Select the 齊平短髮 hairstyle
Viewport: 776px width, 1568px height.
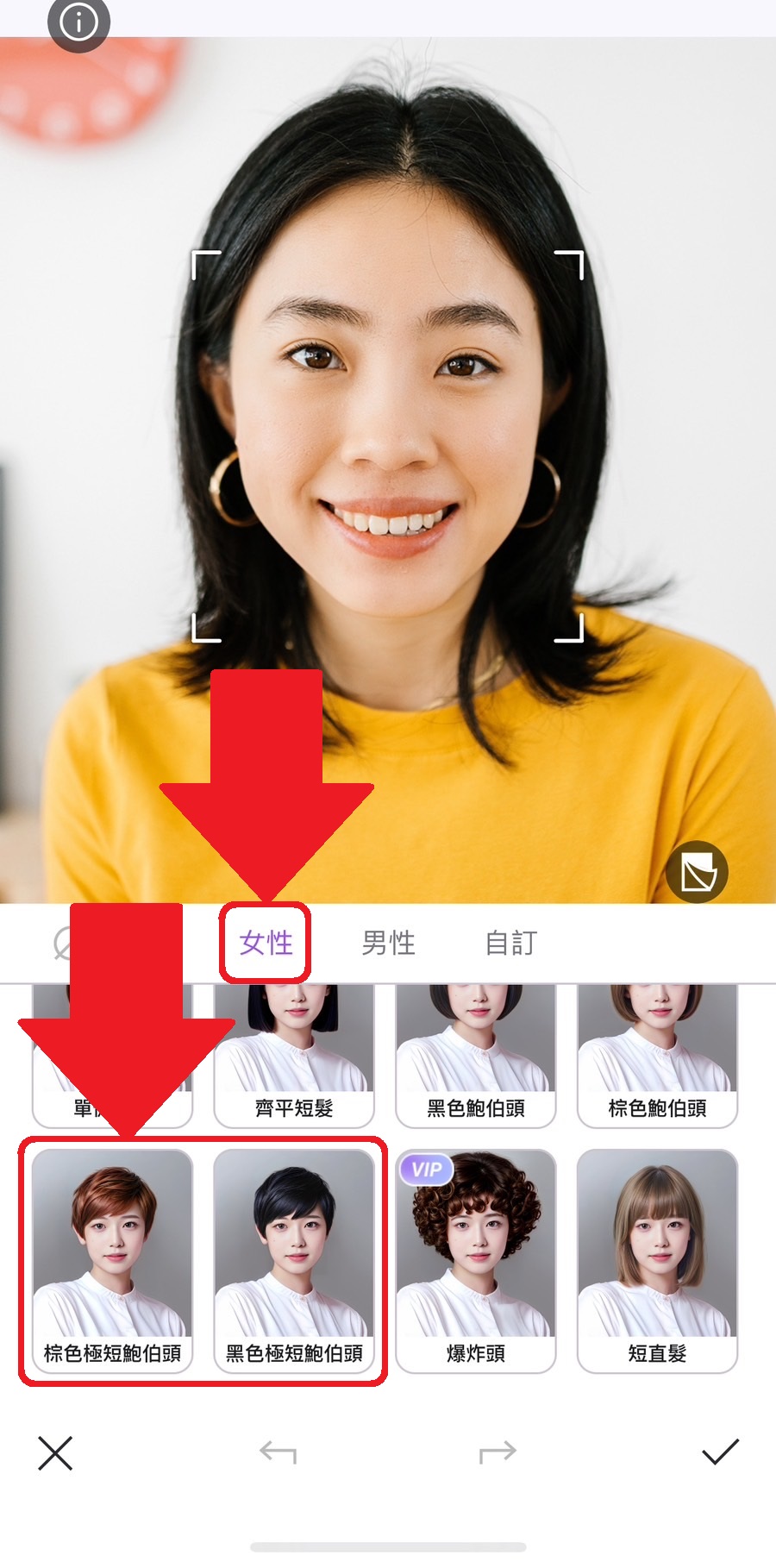click(x=294, y=1057)
